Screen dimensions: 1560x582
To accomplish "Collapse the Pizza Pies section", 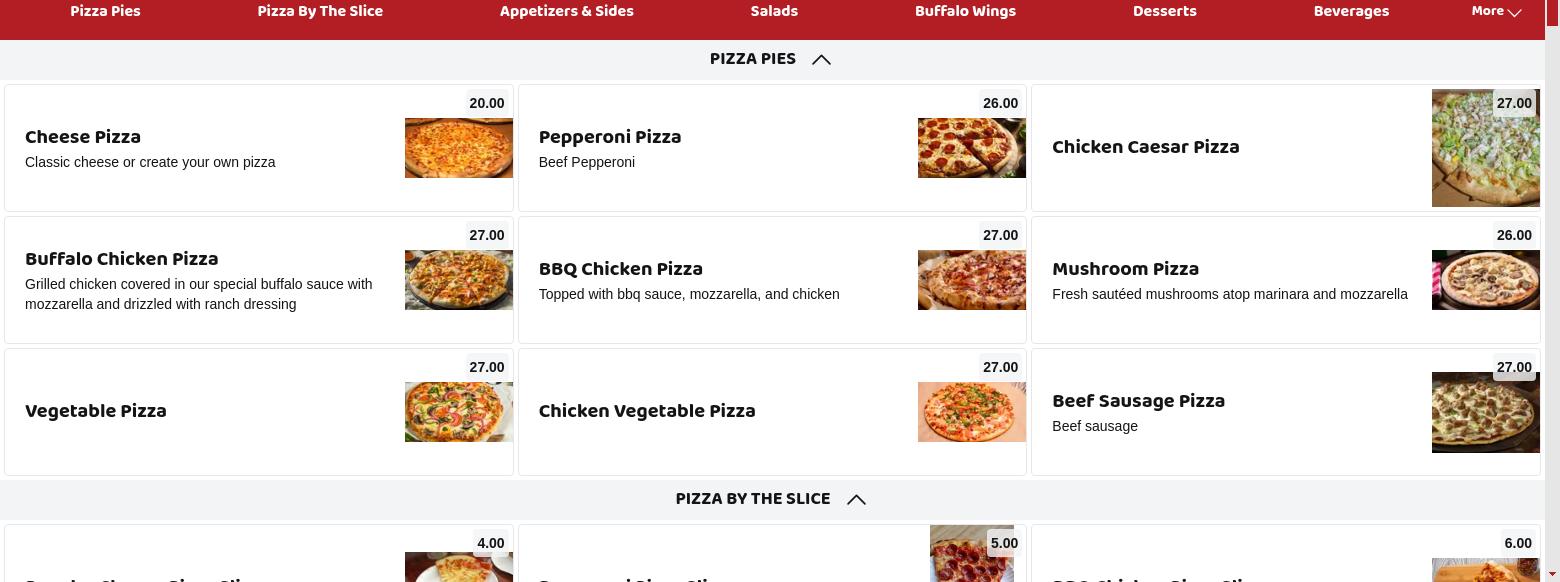I will point(821,59).
